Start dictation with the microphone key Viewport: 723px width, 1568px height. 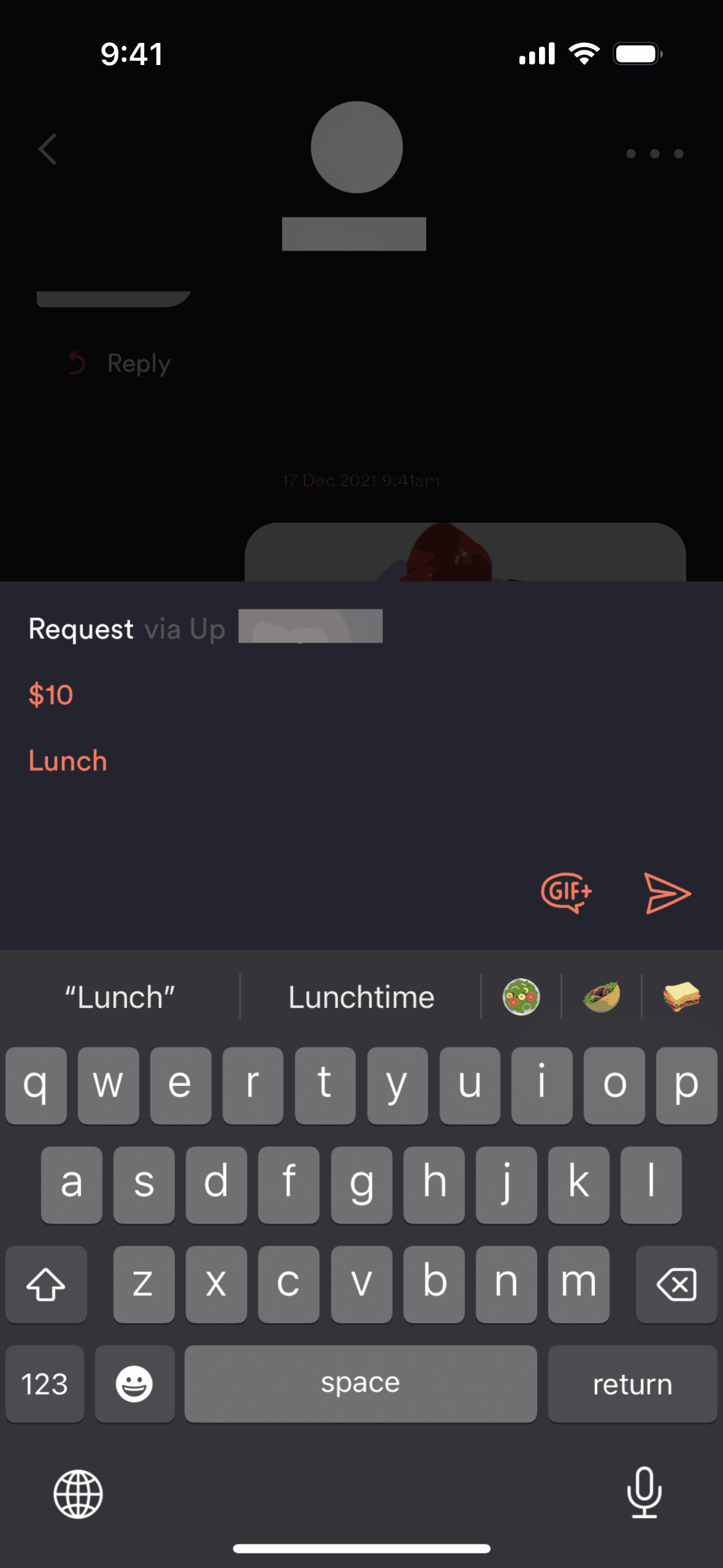[x=644, y=1493]
